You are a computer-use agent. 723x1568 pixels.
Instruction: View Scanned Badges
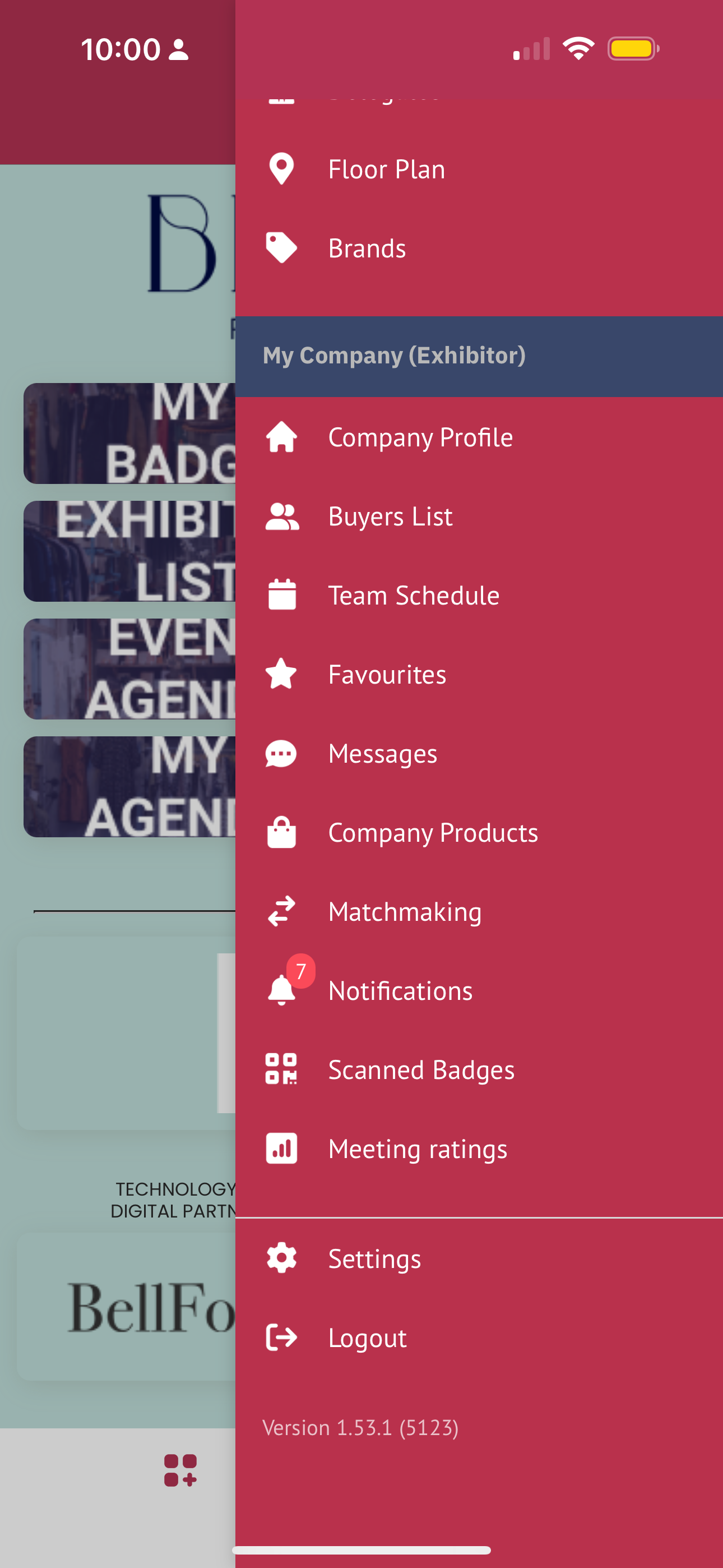421,1070
